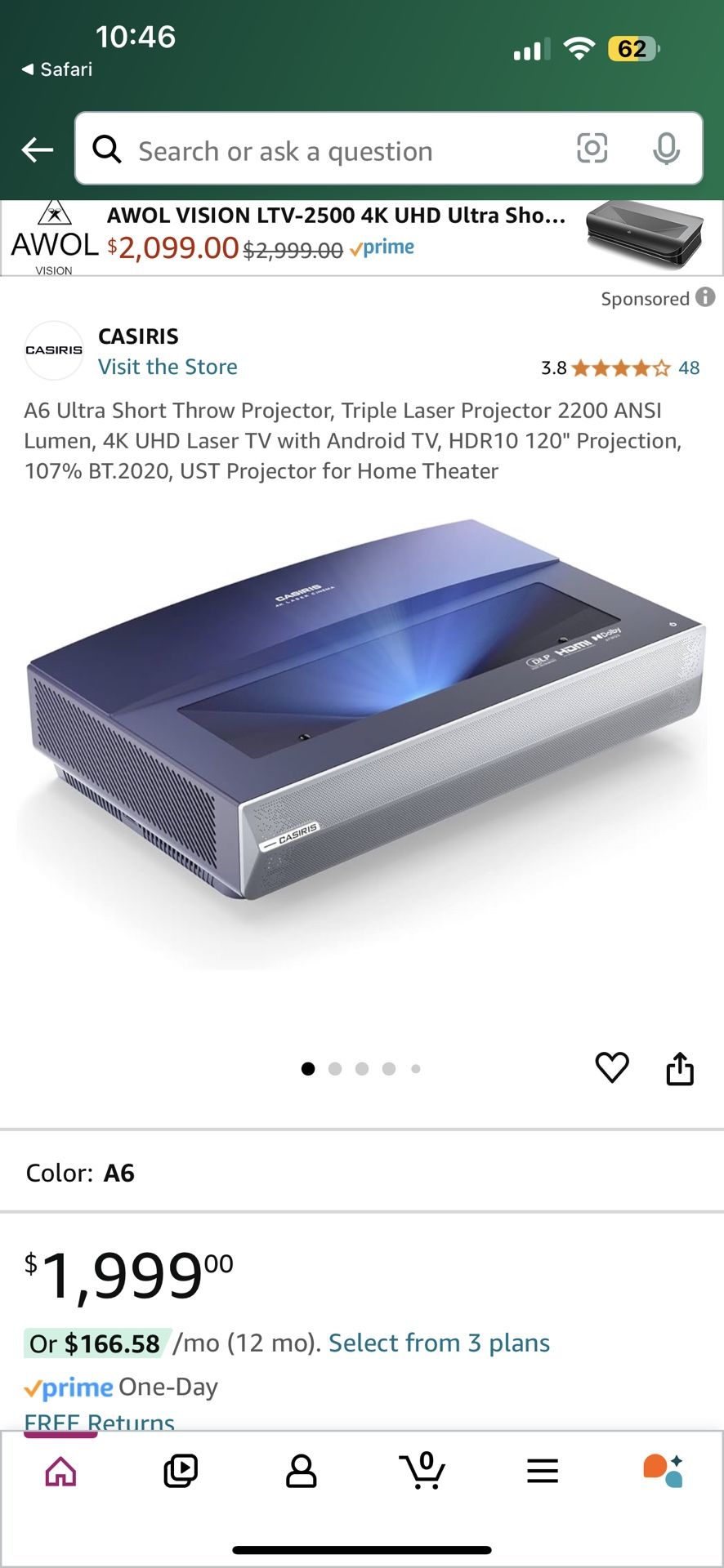Open camera lens search
Screen dimensions: 724x1568
(x=592, y=149)
